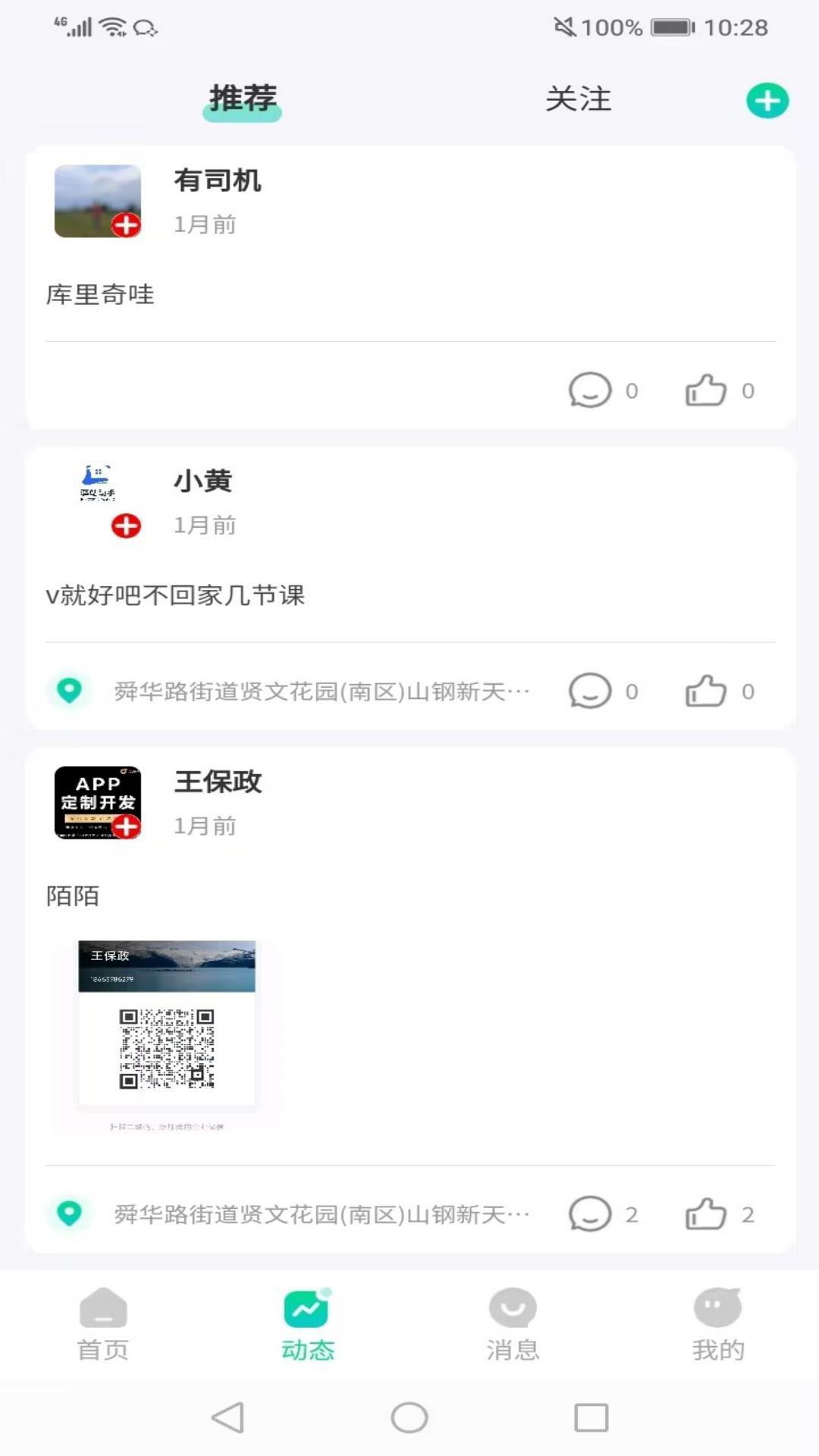
Task: Open comments on 小黄's post
Action: coord(590,691)
